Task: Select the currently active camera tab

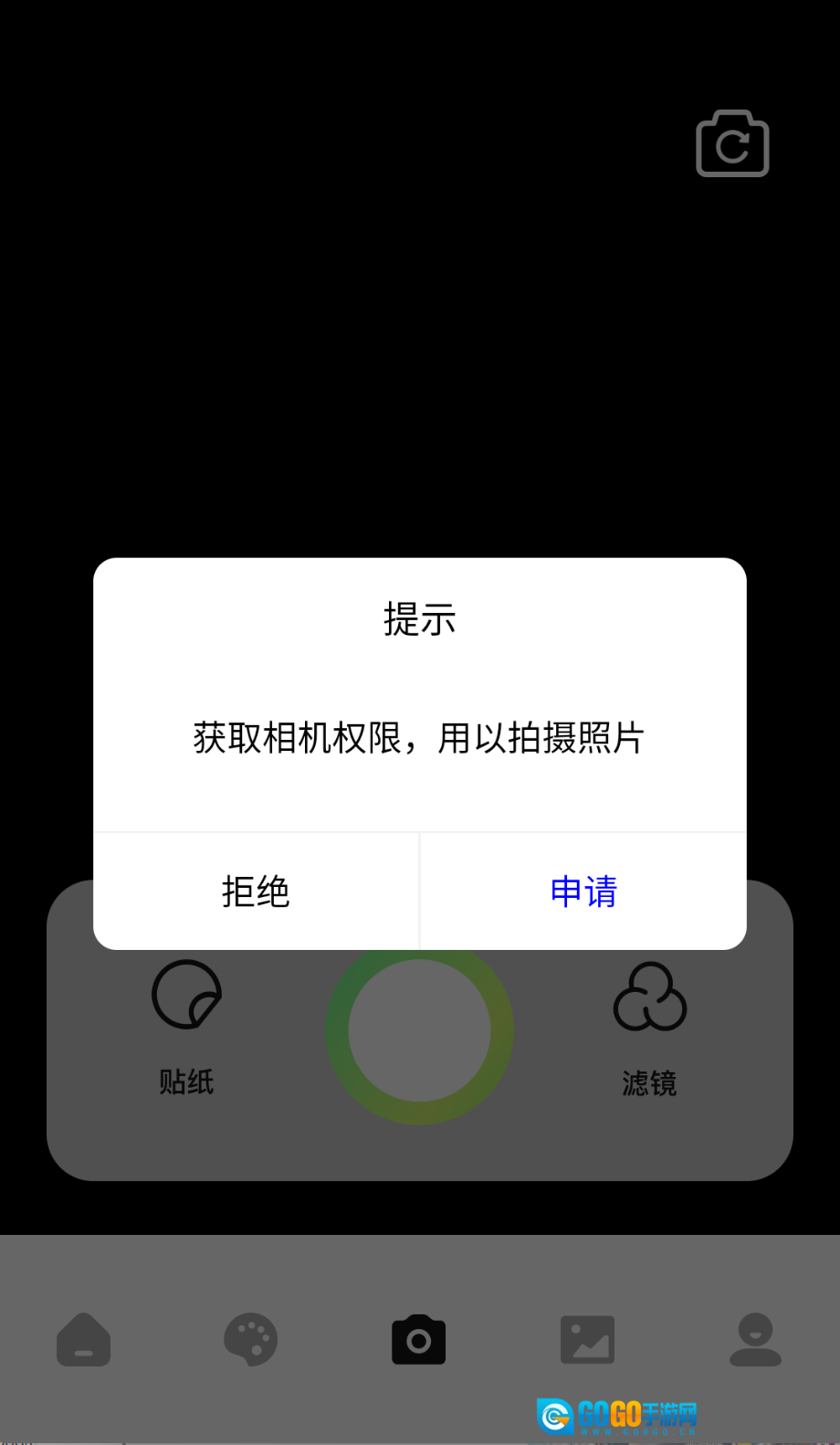Action: [x=419, y=1339]
